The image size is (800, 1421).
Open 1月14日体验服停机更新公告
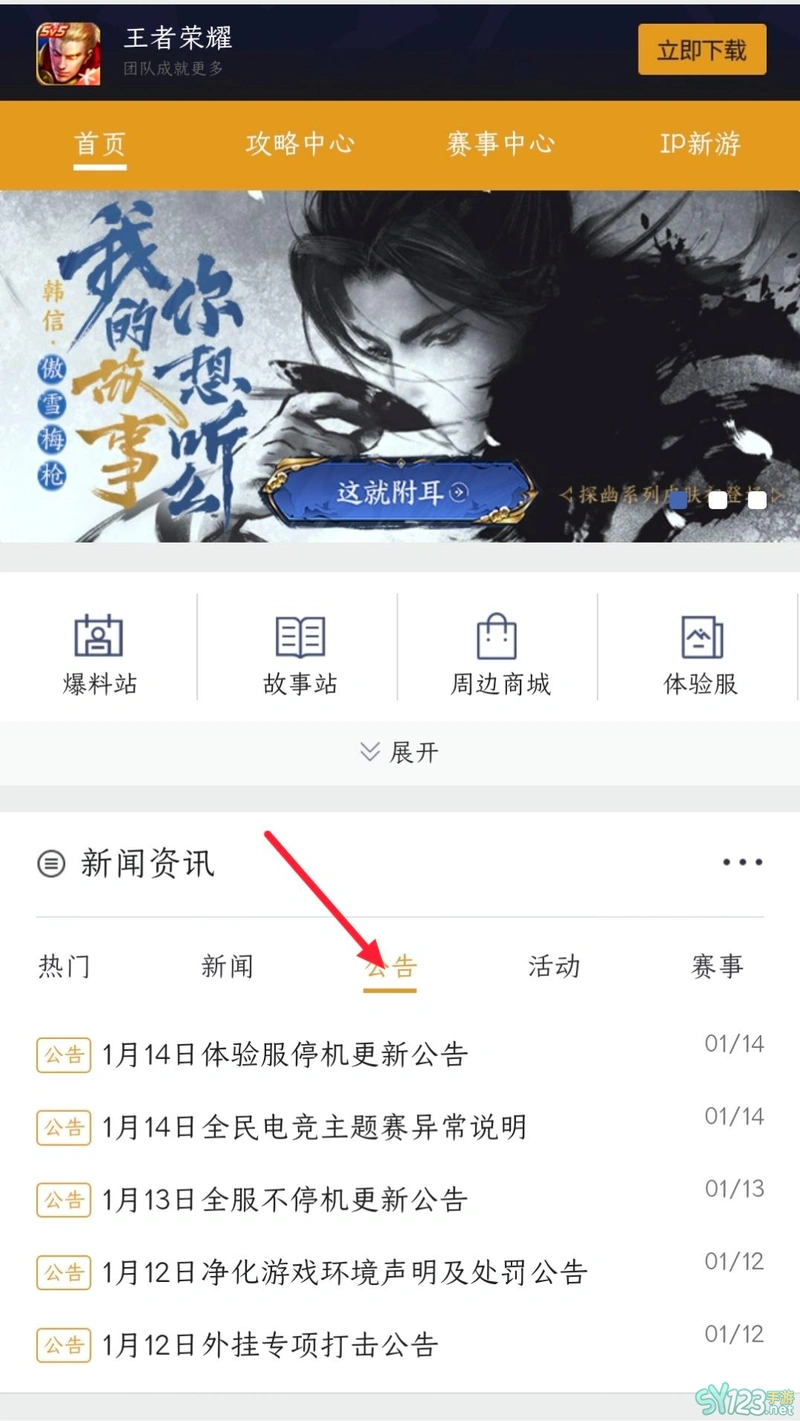pyautogui.click(x=285, y=1054)
